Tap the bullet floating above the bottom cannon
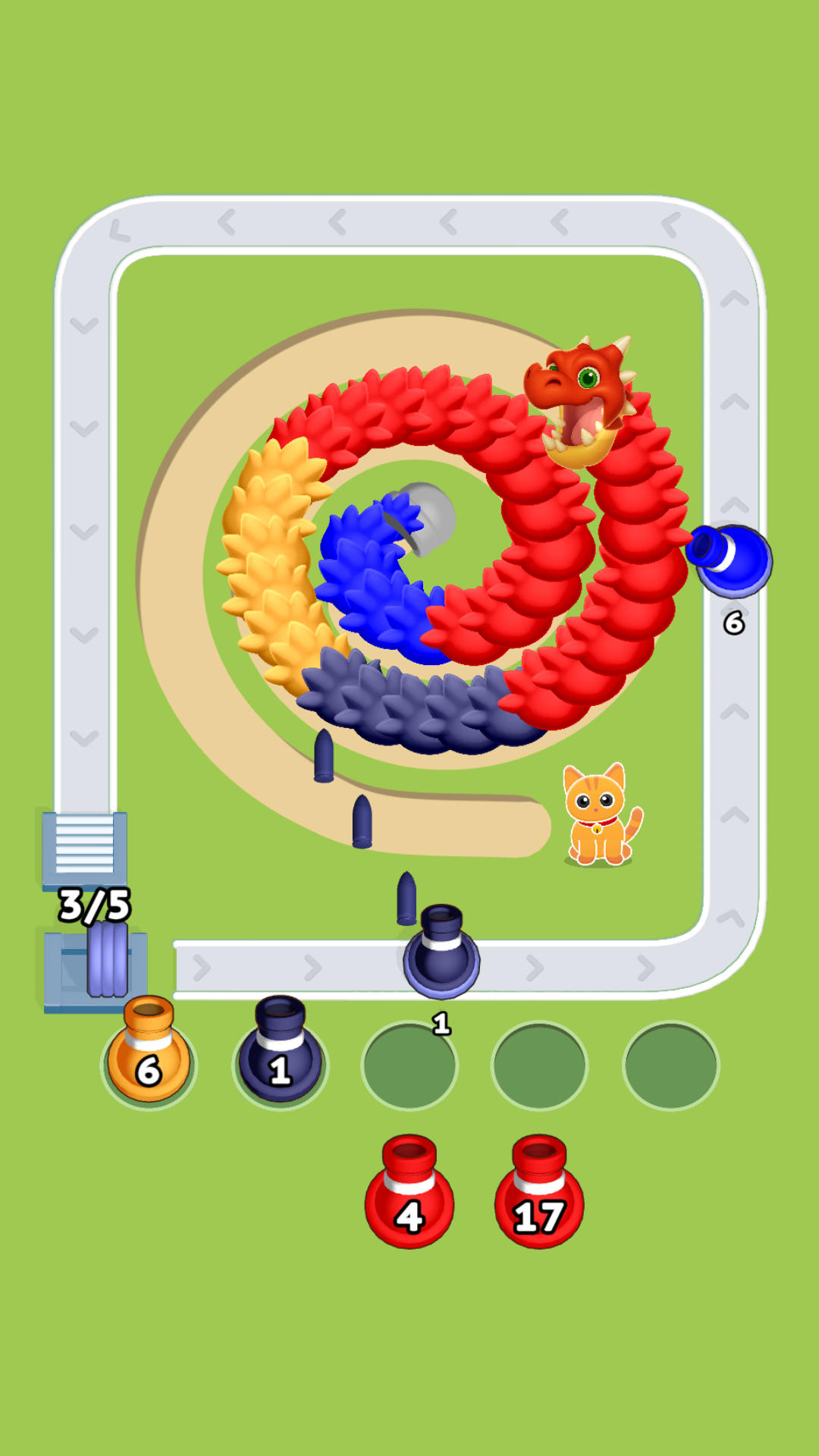The width and height of the screenshot is (819, 1456). pos(407,899)
